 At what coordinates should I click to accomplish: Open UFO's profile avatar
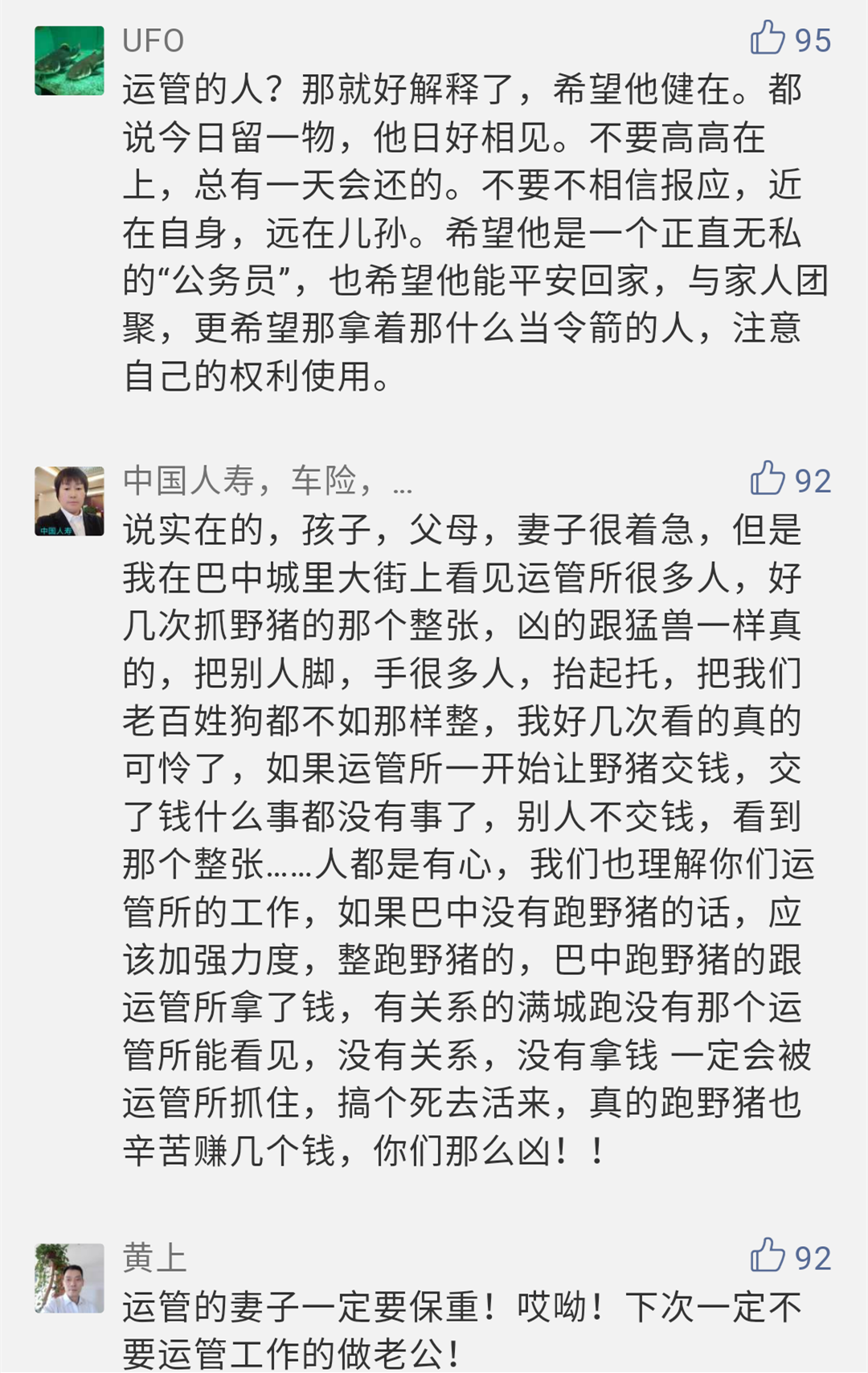coord(69,60)
